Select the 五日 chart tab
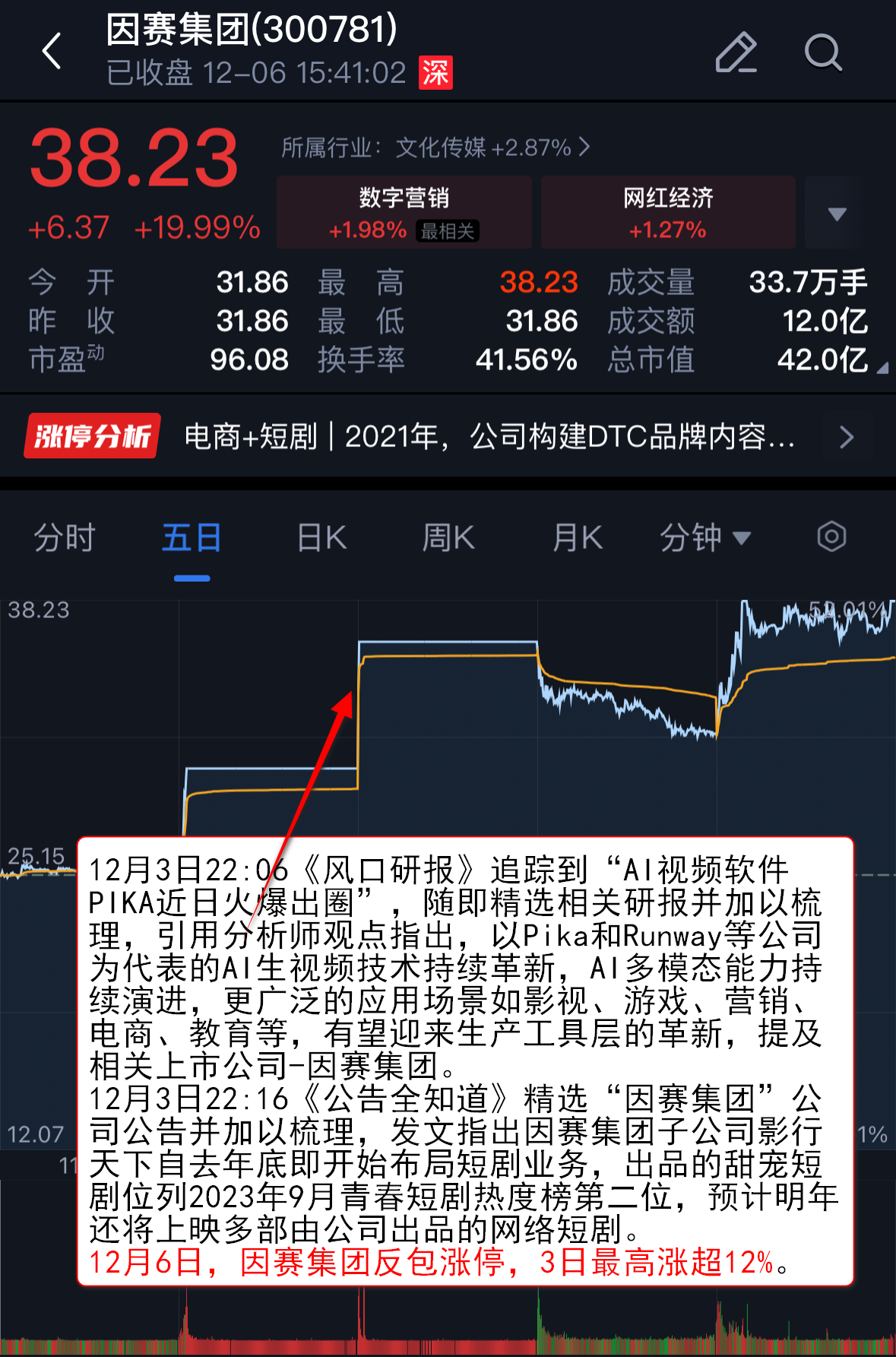 pyautogui.click(x=192, y=538)
